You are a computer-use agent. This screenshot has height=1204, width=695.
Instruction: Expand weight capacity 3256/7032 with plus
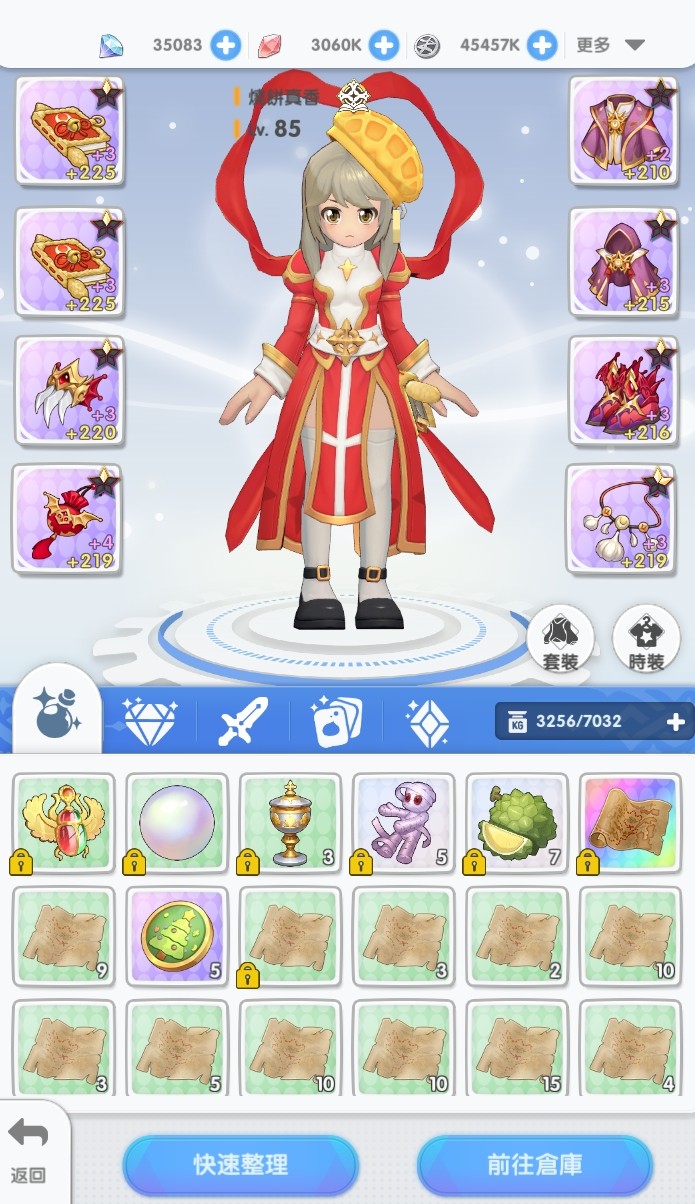pyautogui.click(x=676, y=721)
